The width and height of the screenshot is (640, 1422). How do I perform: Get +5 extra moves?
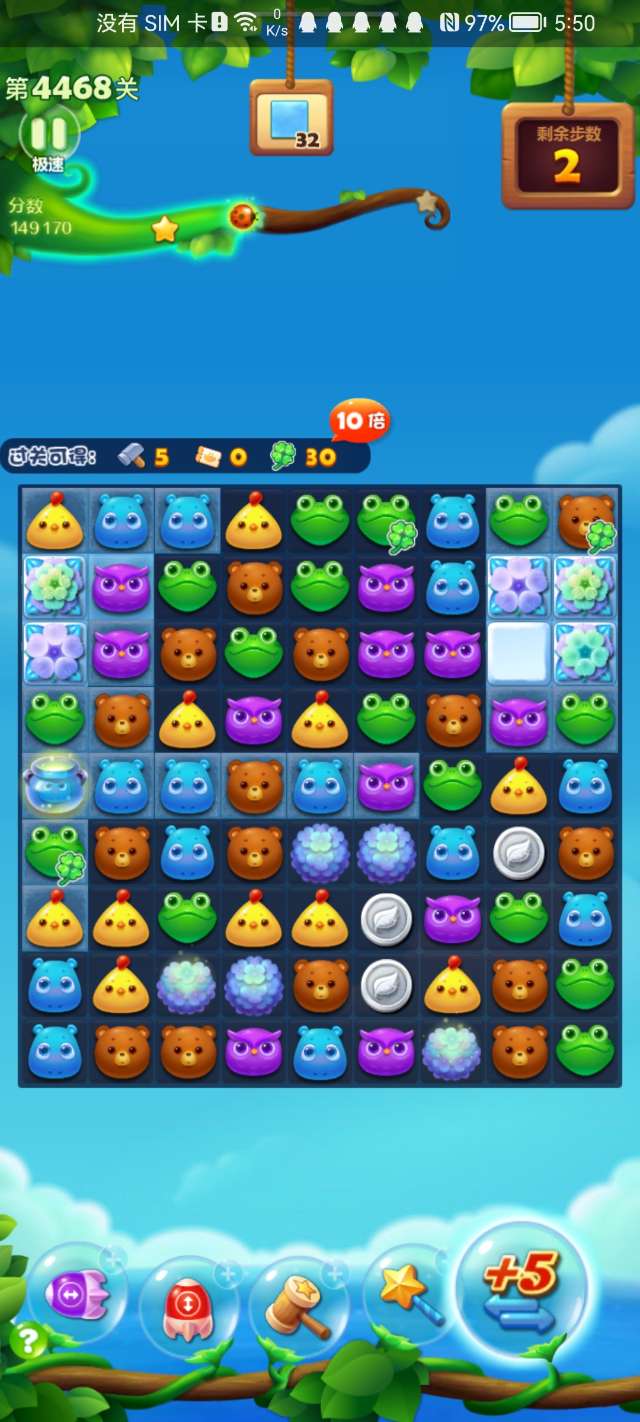pos(520,1290)
